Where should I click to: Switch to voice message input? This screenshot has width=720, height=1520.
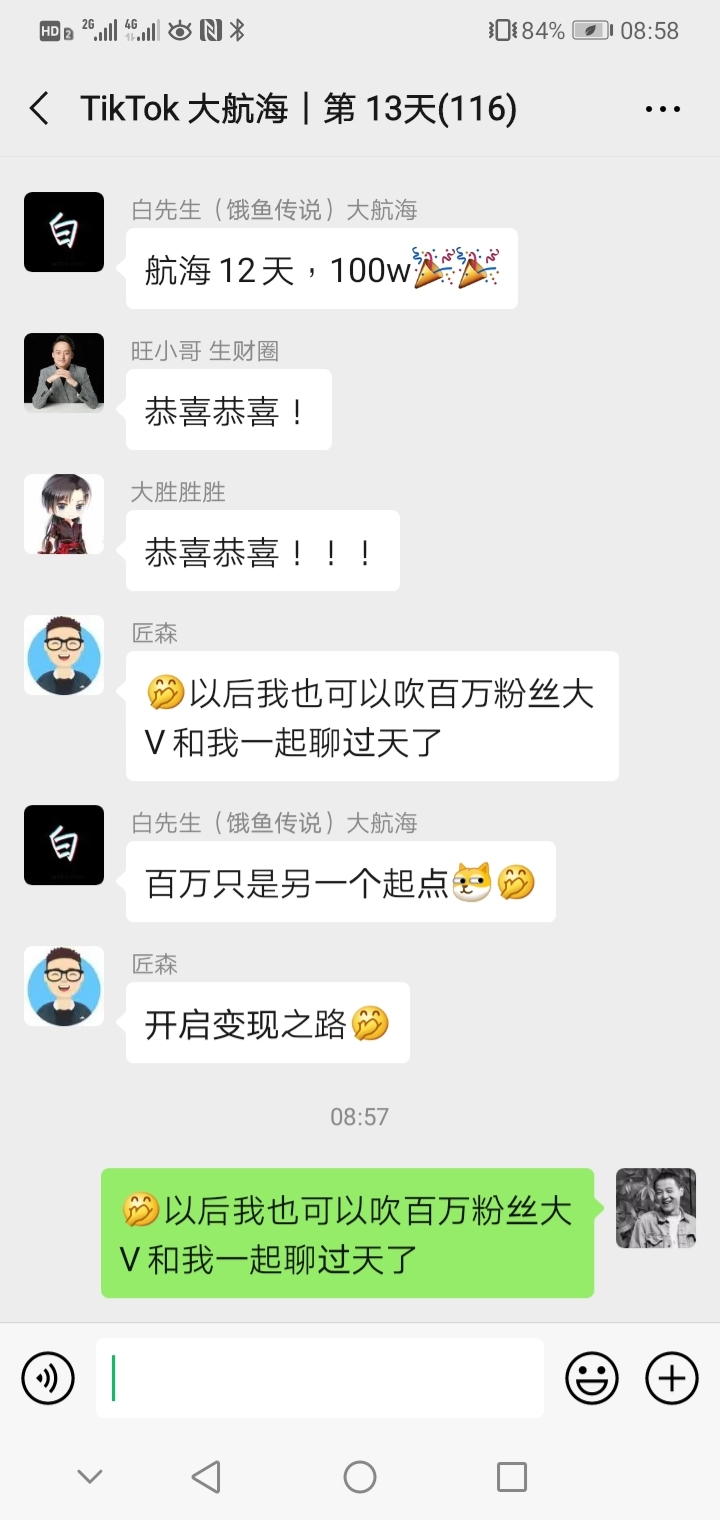pos(48,1378)
